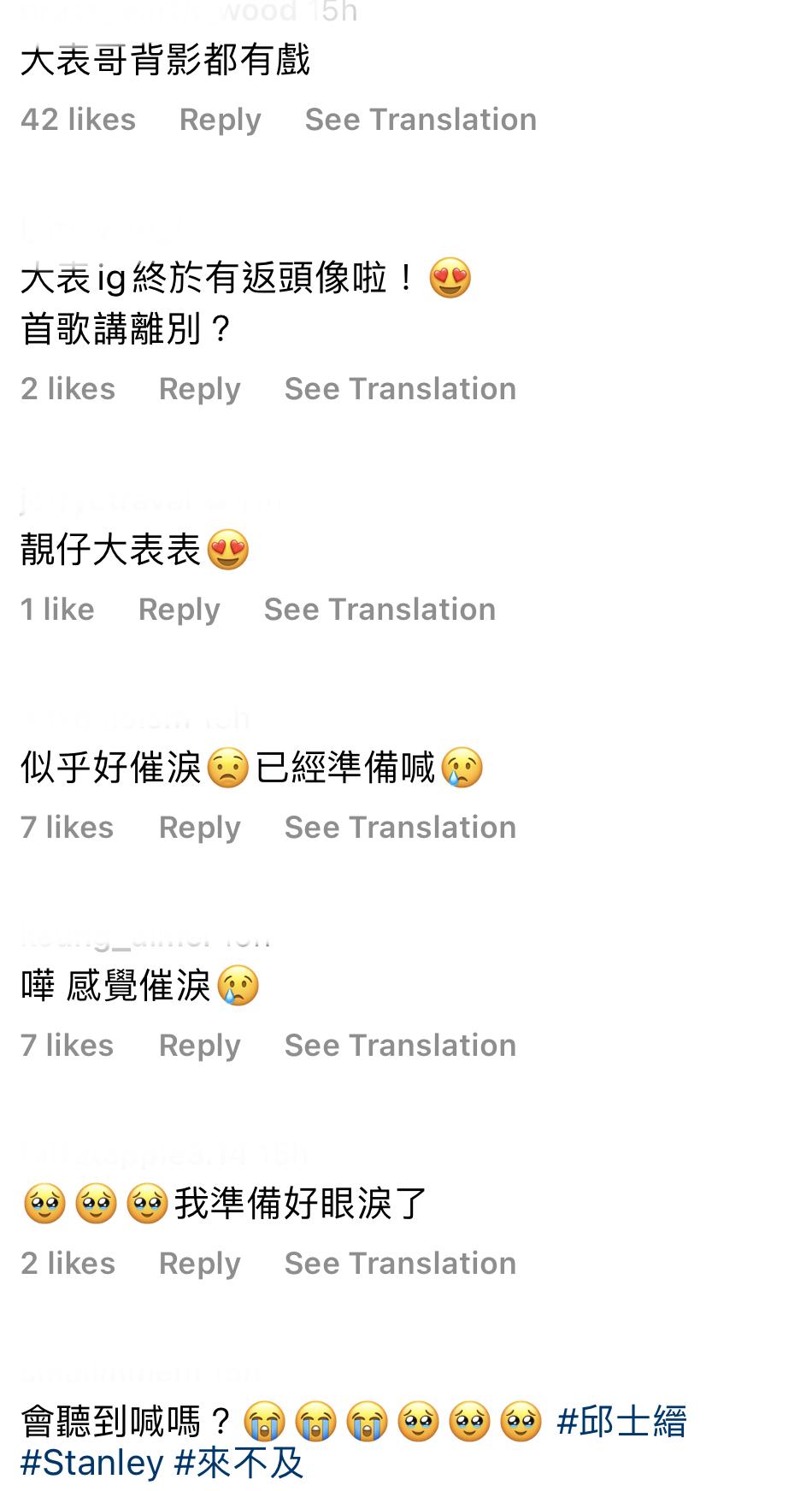Open the #Stanley hashtag
Viewport: 812px width, 1491px height.
[x=91, y=1463]
